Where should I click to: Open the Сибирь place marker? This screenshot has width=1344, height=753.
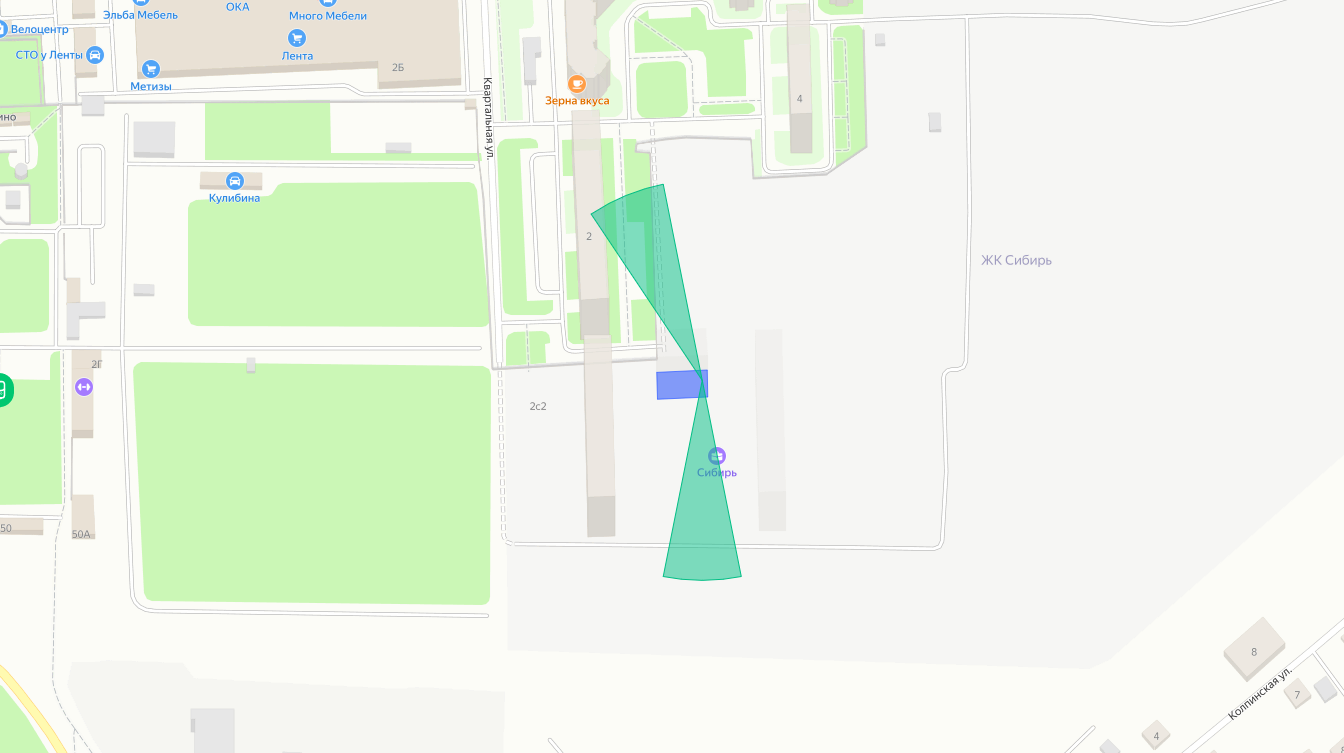click(x=717, y=456)
